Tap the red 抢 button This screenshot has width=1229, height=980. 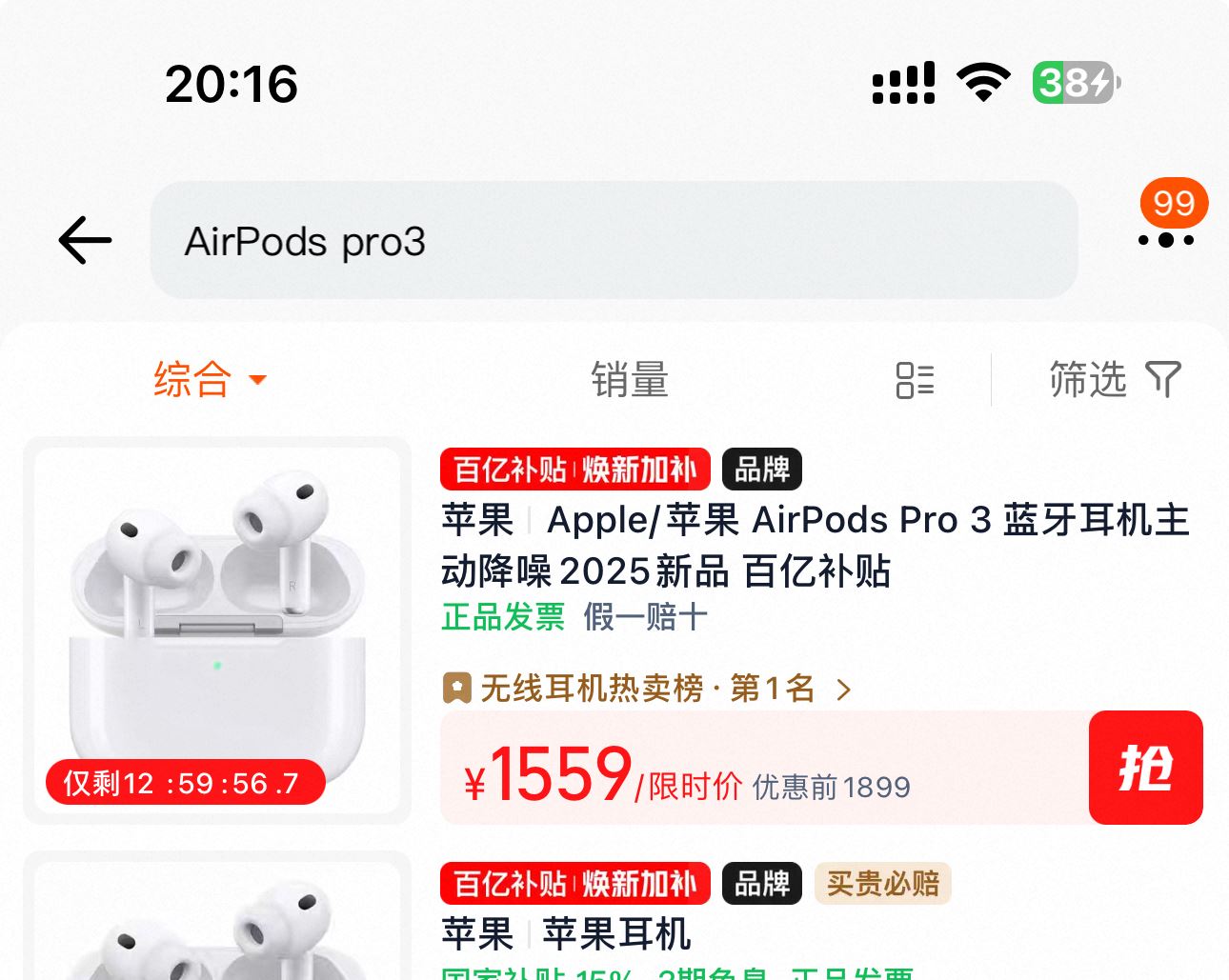tap(1145, 768)
